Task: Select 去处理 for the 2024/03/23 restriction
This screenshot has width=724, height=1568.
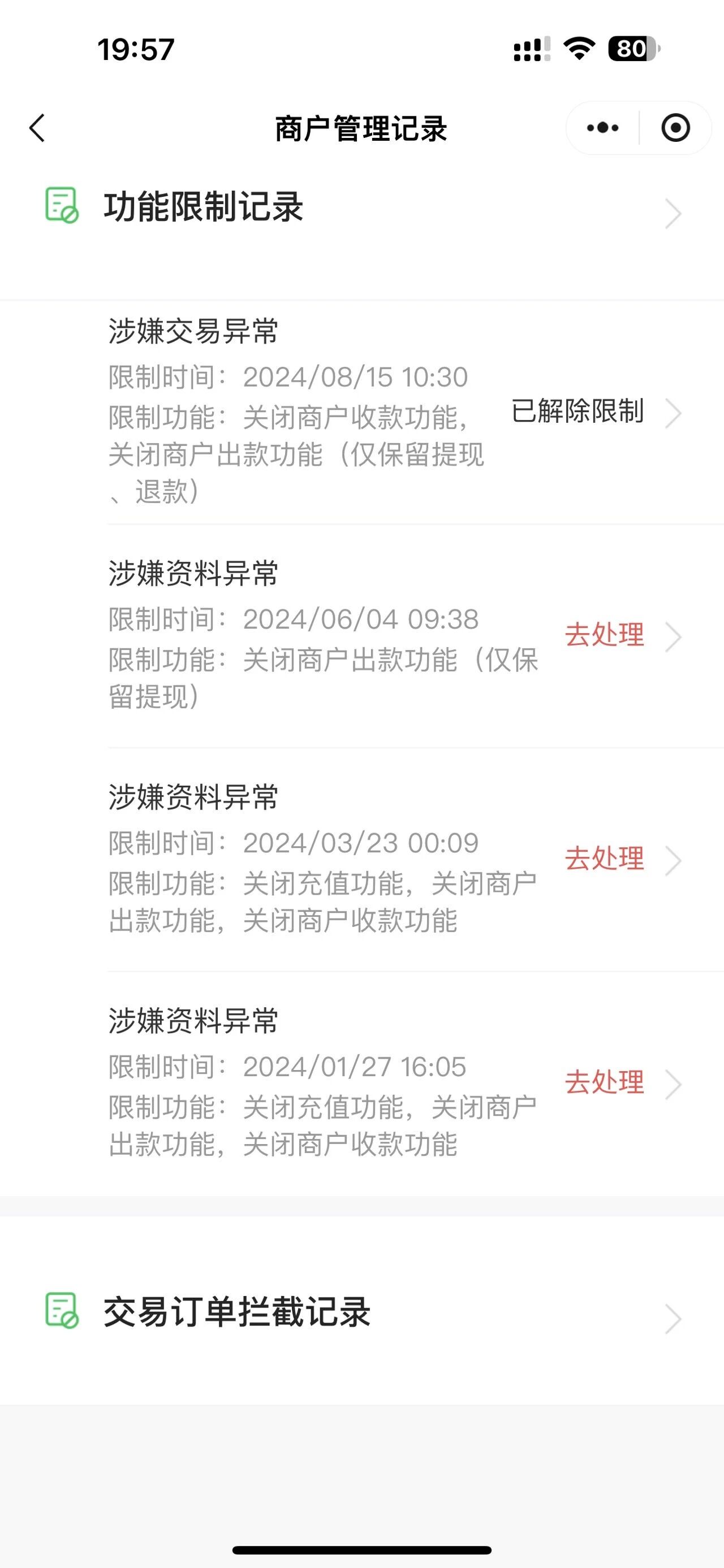Action: coord(604,859)
